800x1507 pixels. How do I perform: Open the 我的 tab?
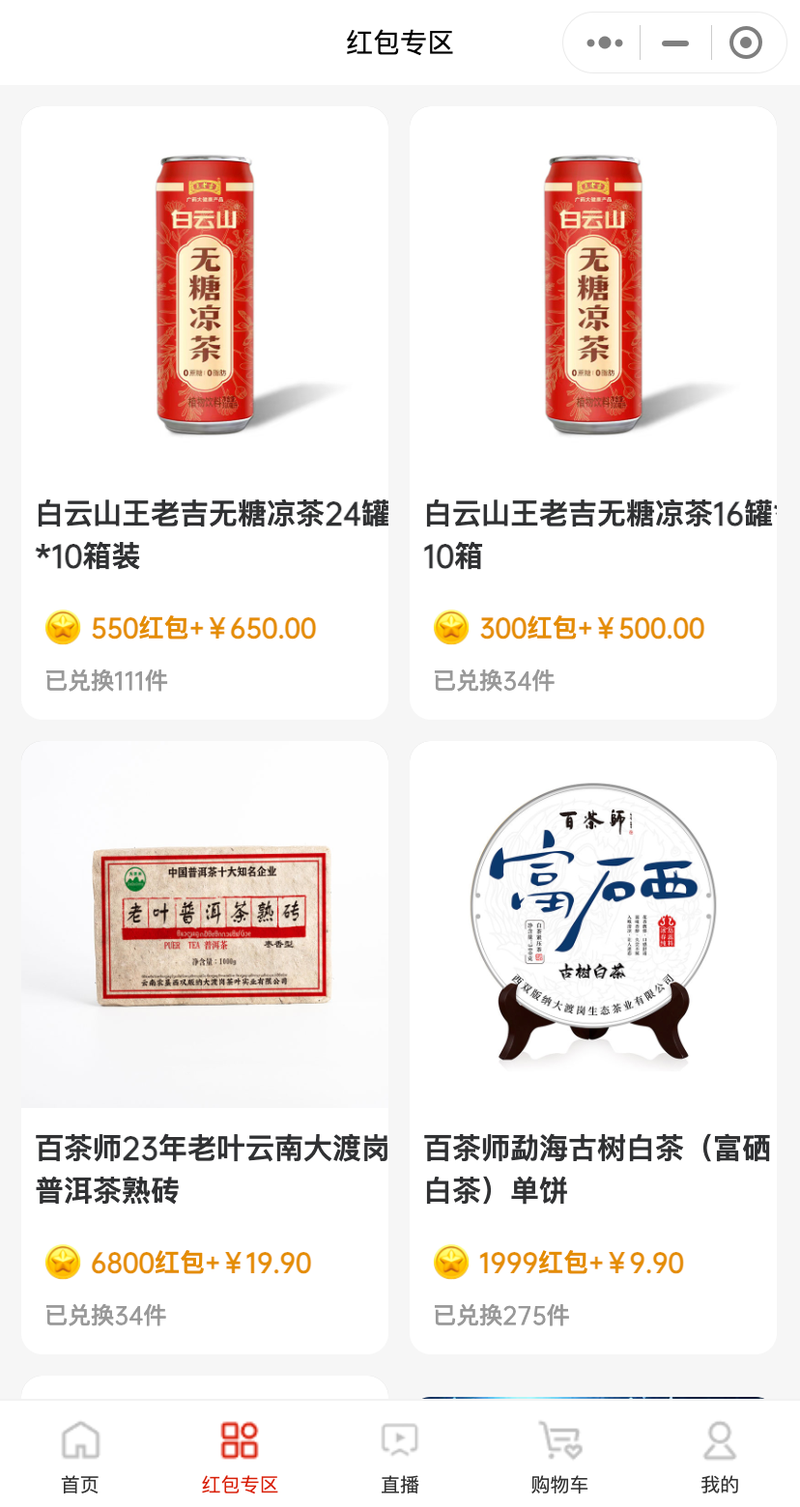tap(720, 1455)
